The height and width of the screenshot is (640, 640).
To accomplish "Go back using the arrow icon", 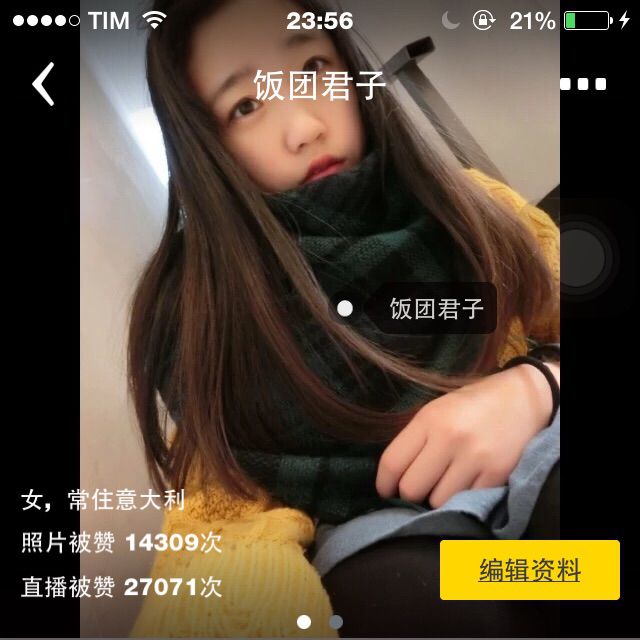I will [44, 85].
